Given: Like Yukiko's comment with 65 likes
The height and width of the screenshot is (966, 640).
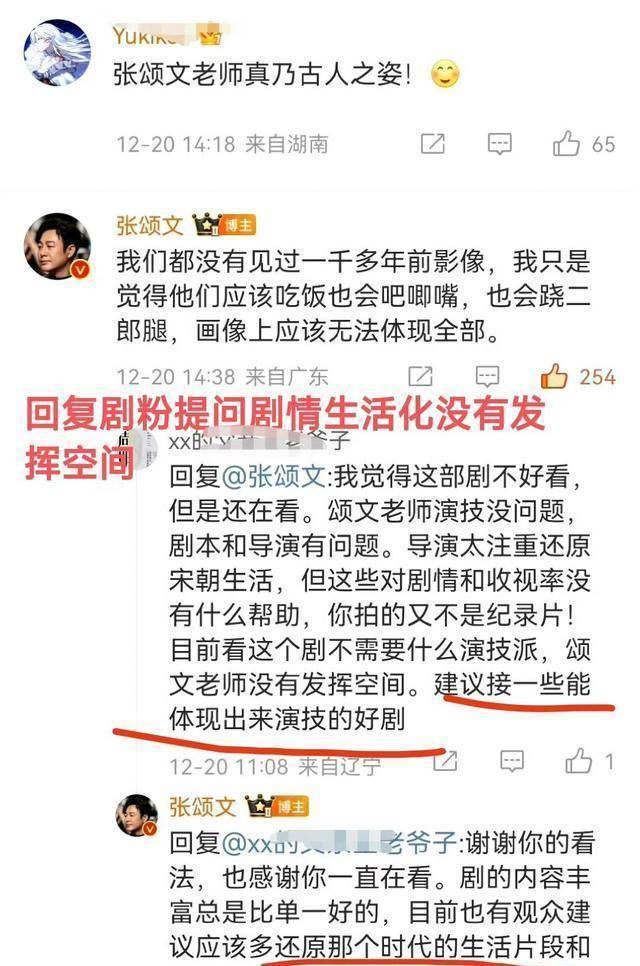Looking at the screenshot, I should 567,144.
